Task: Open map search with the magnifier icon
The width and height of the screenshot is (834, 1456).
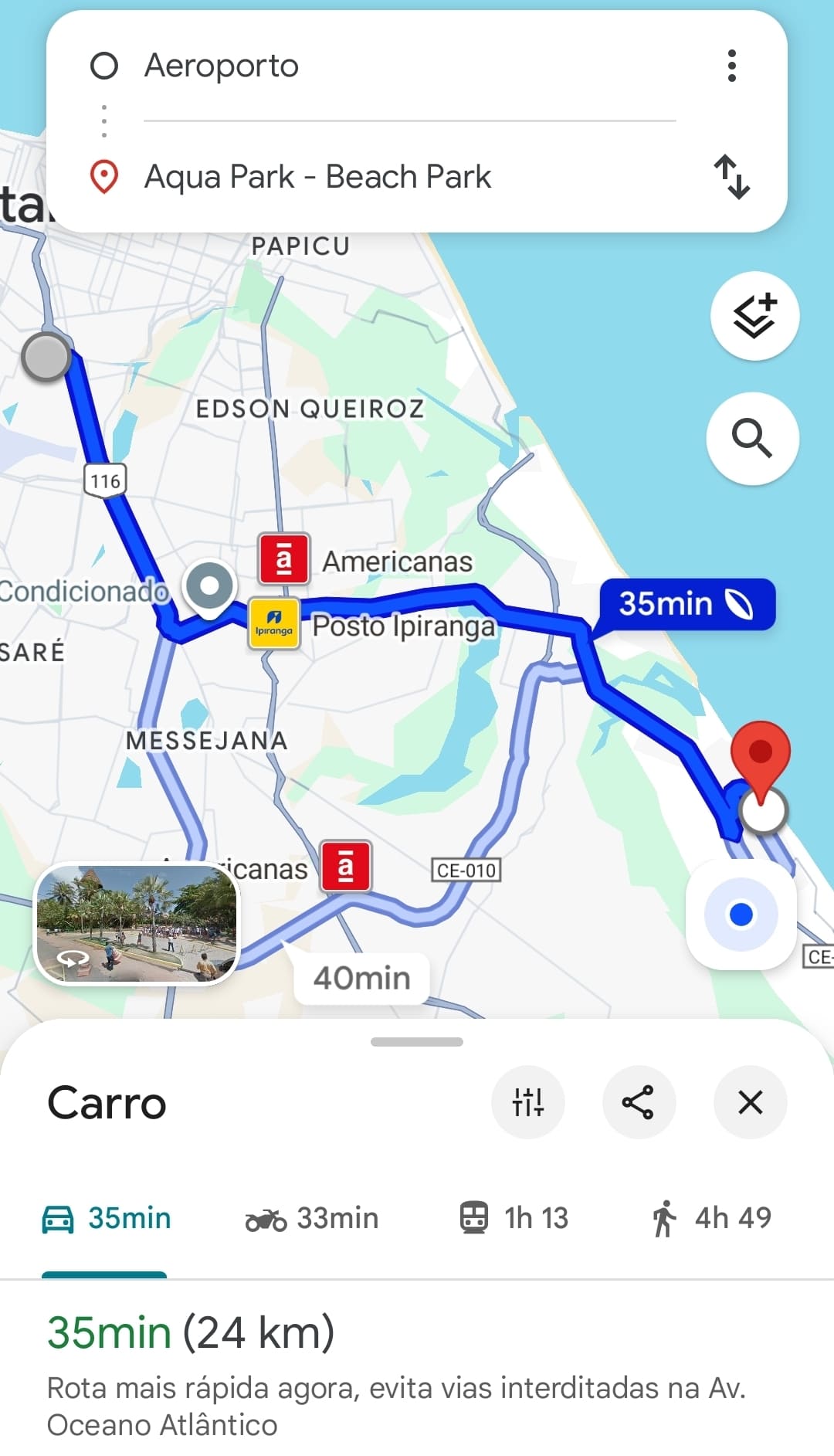Action: (753, 438)
